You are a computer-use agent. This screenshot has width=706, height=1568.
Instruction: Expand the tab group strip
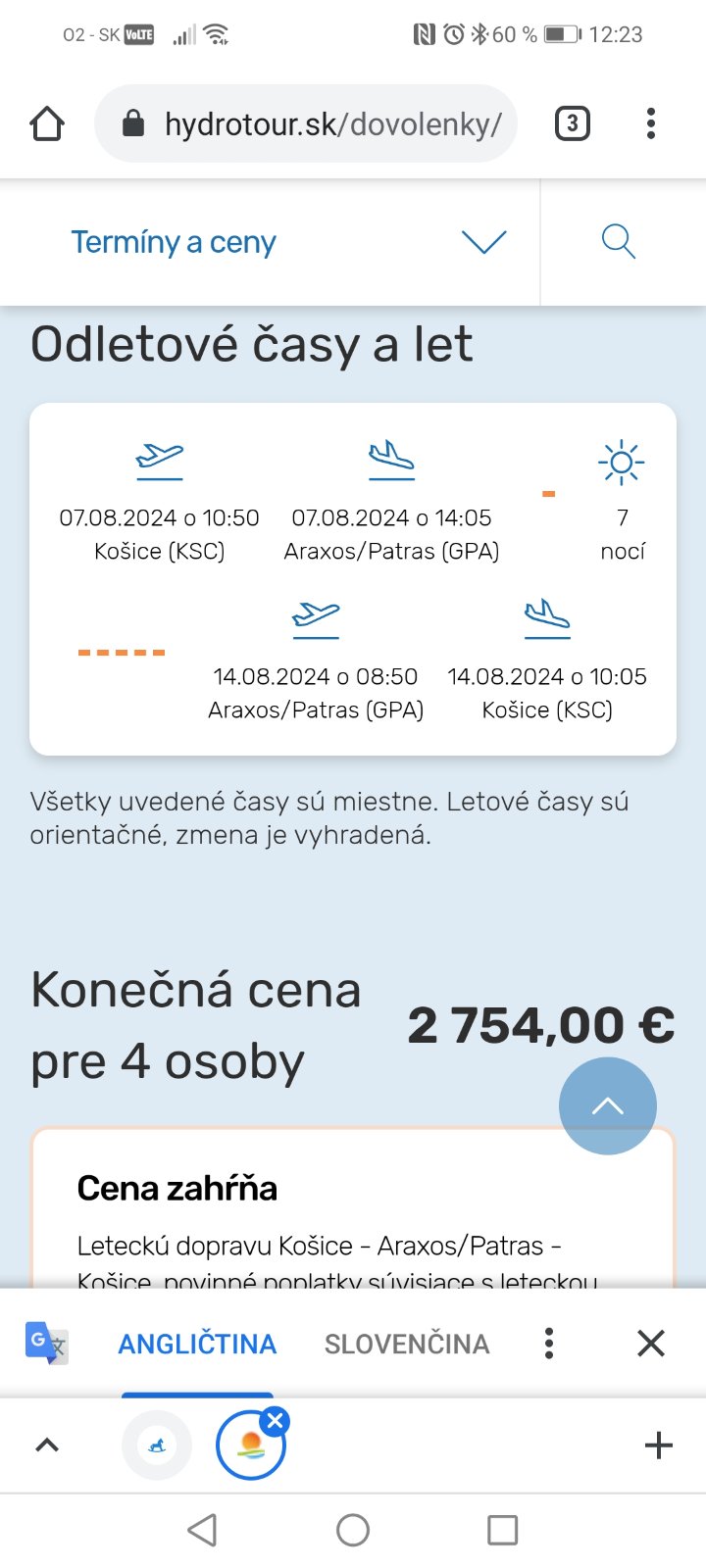pos(47,1445)
